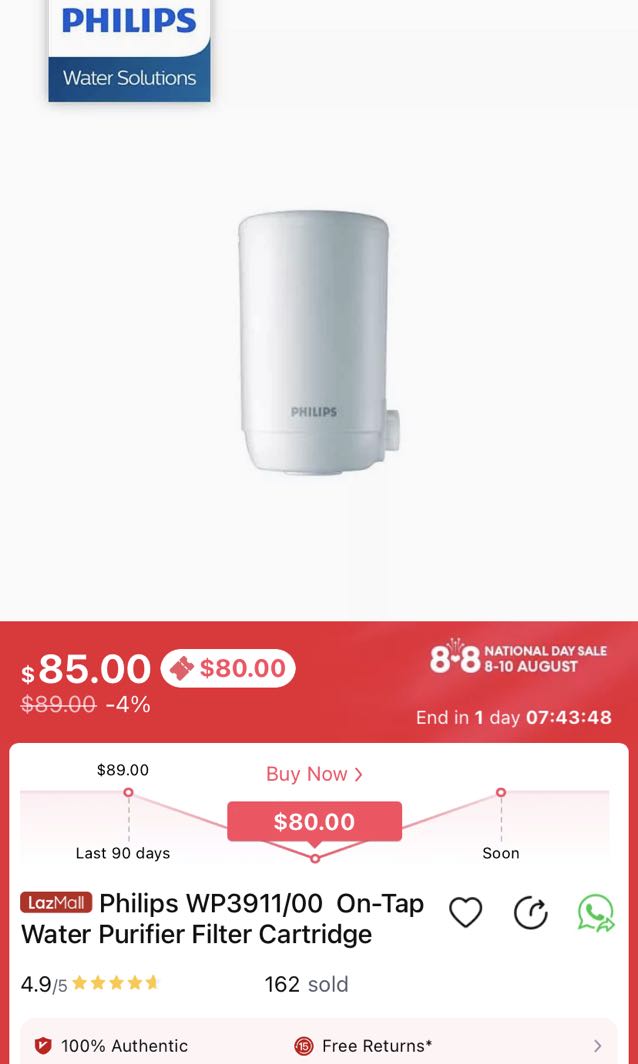
Task: Expand the authenticity and free returns details
Action: pos(597,1046)
